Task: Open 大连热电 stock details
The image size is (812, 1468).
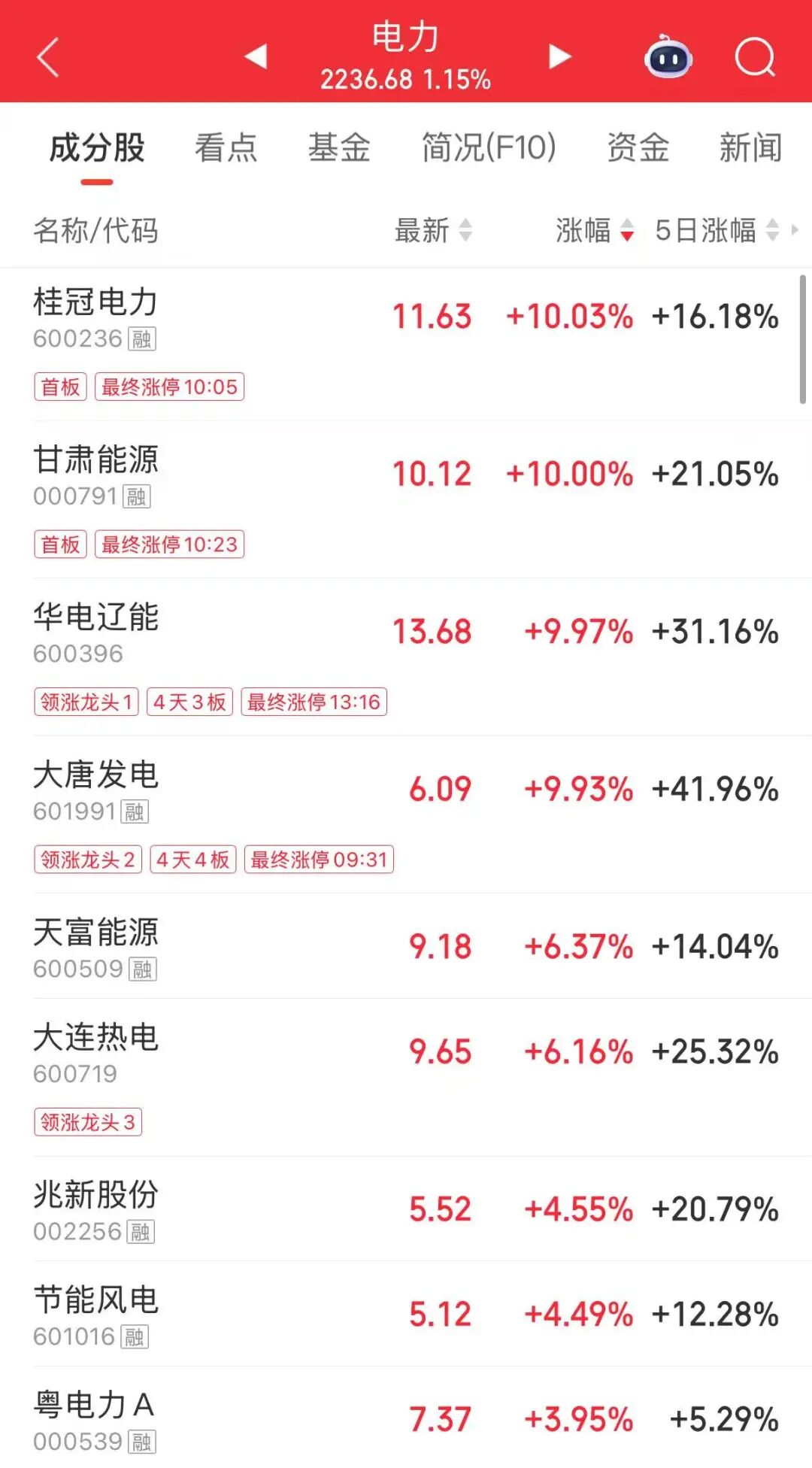Action: [x=406, y=1078]
